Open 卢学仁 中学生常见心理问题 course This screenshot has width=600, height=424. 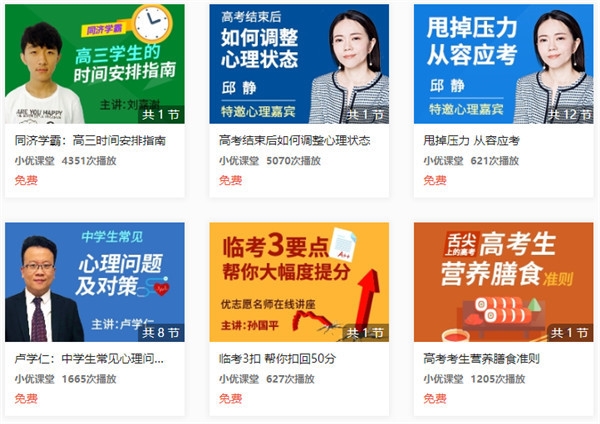(94, 282)
